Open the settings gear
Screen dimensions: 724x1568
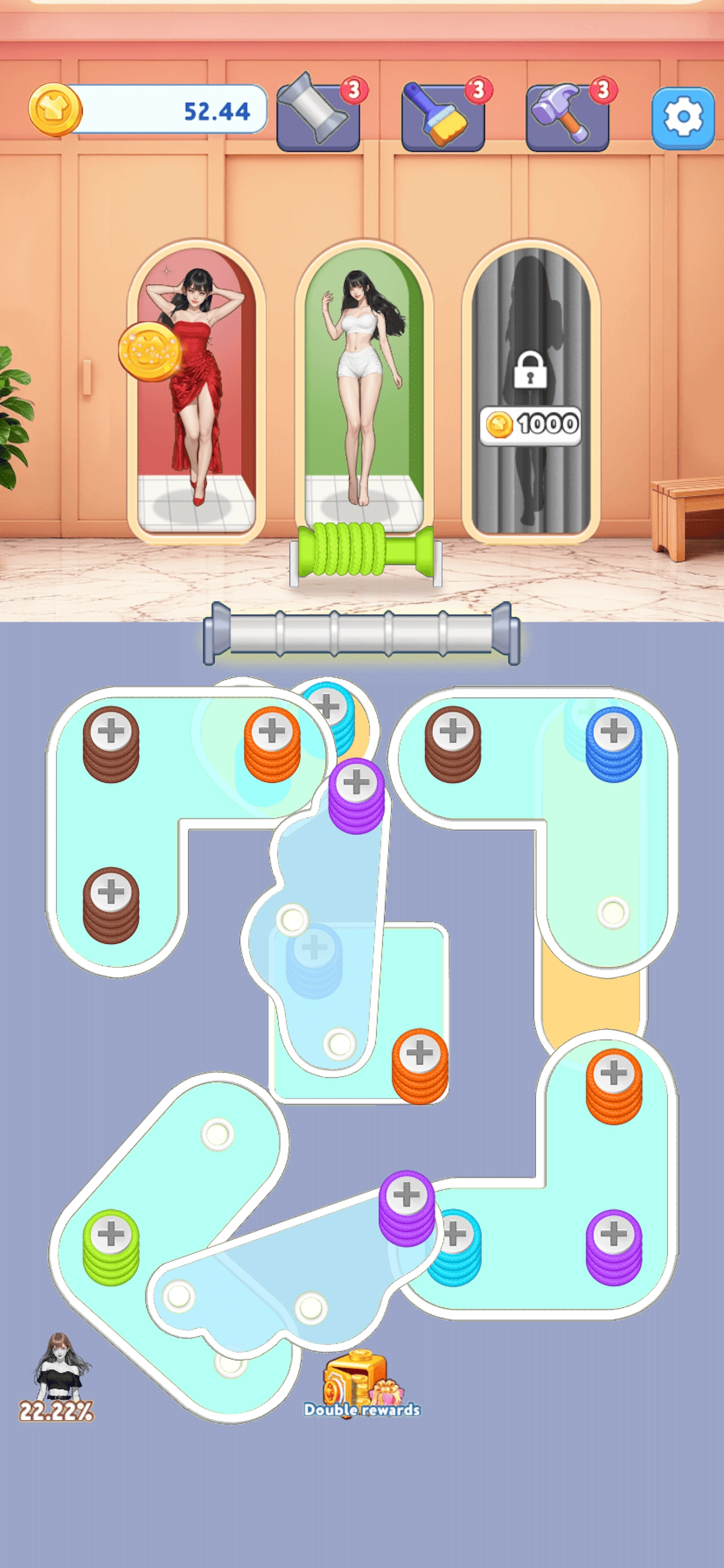coord(683,117)
